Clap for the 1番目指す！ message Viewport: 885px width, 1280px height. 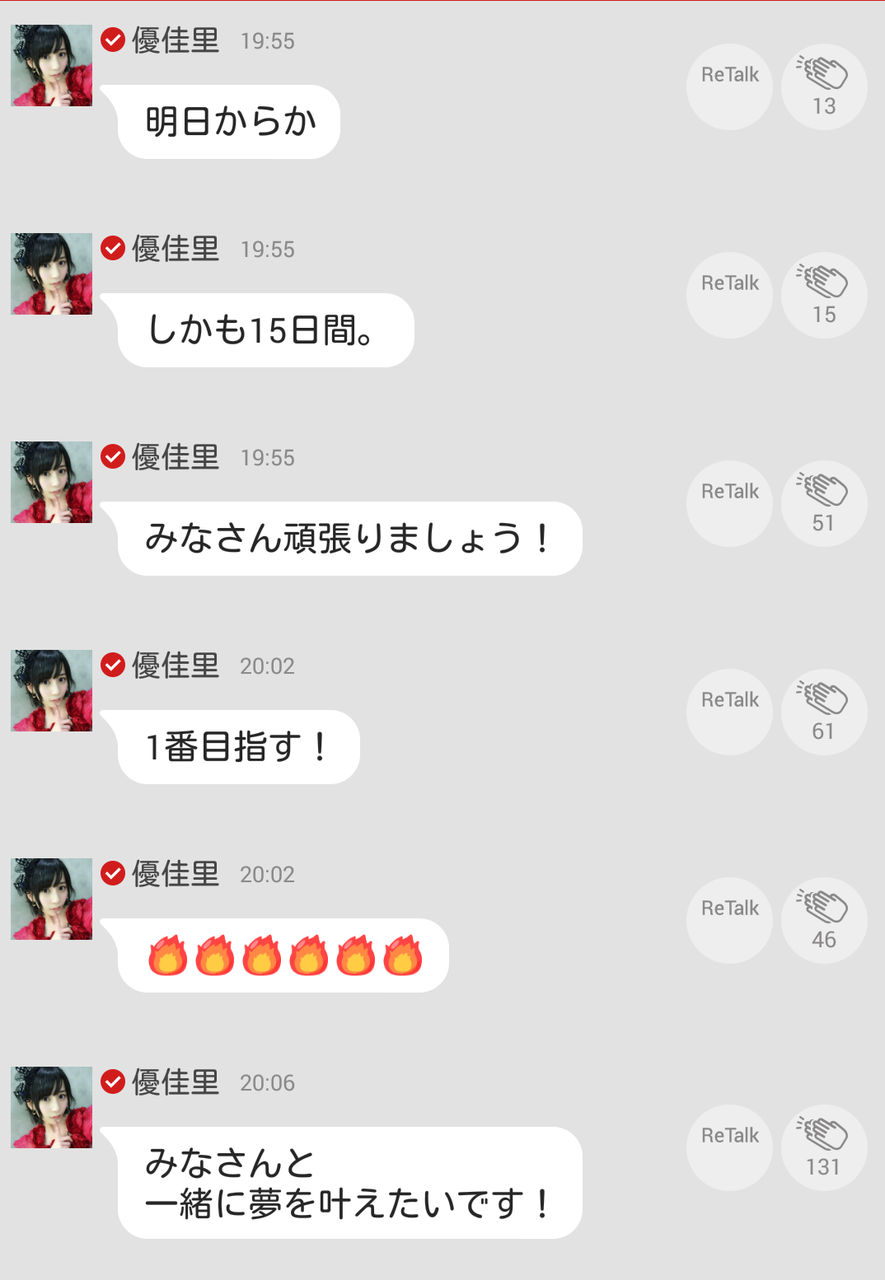pos(823,711)
